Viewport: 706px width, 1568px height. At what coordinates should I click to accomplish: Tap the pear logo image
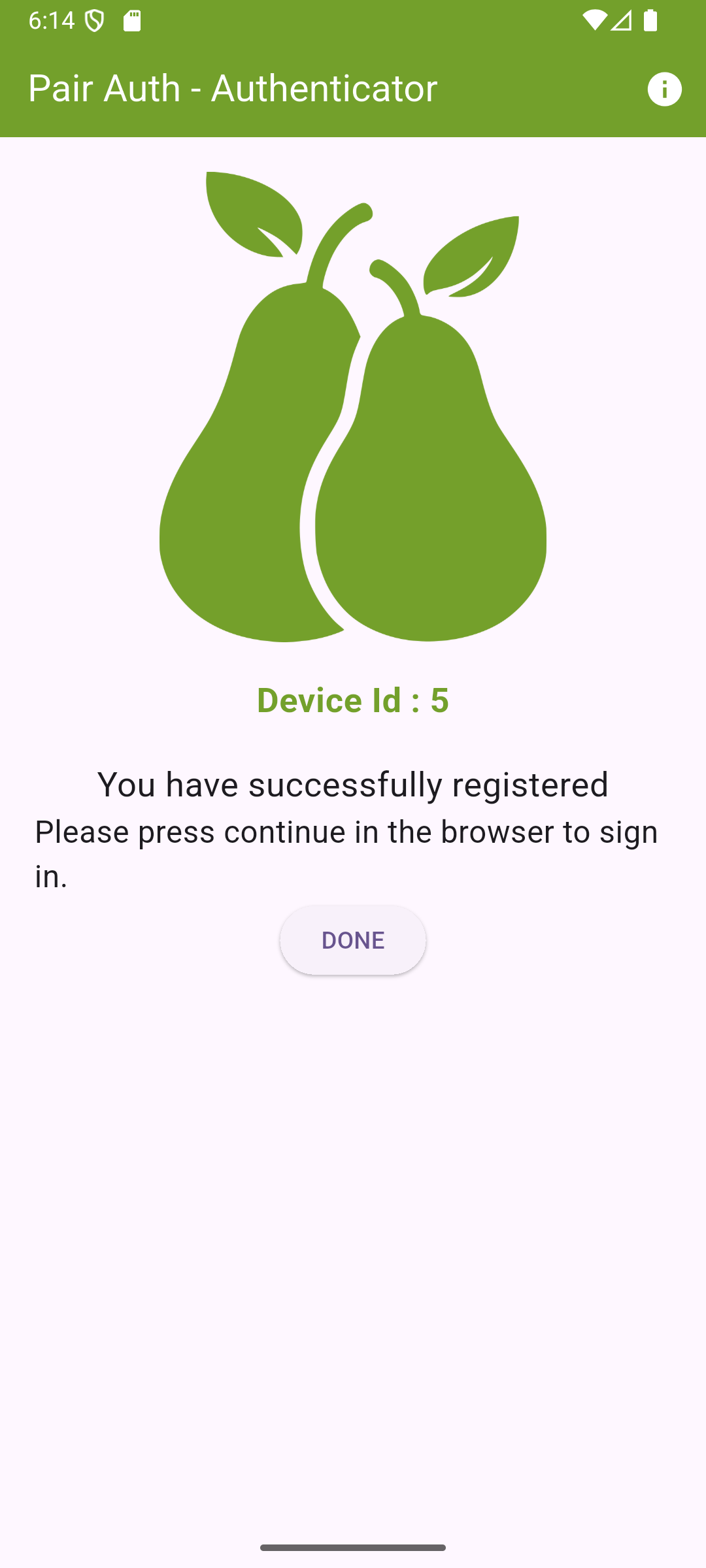point(353,405)
